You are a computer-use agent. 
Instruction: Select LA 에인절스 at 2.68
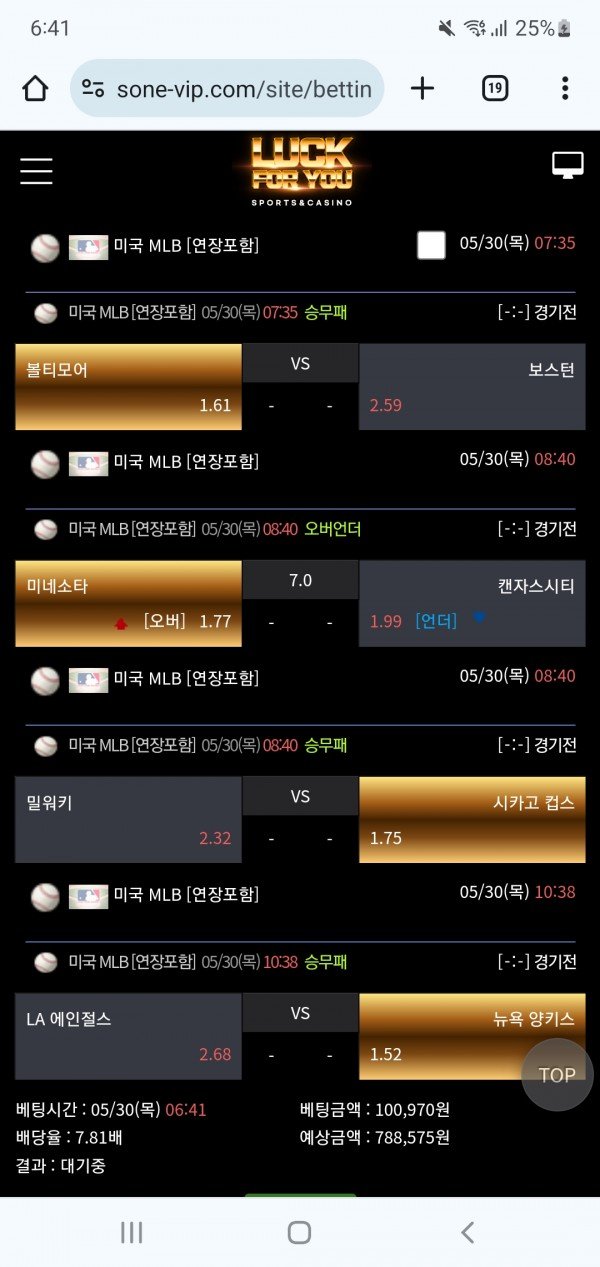128,1036
